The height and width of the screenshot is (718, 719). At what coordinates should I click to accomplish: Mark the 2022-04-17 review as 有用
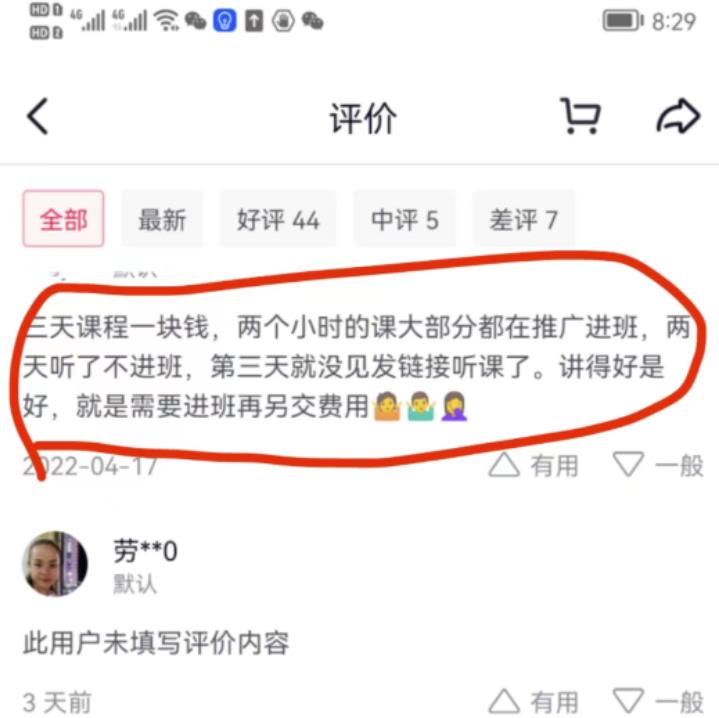click(x=534, y=465)
